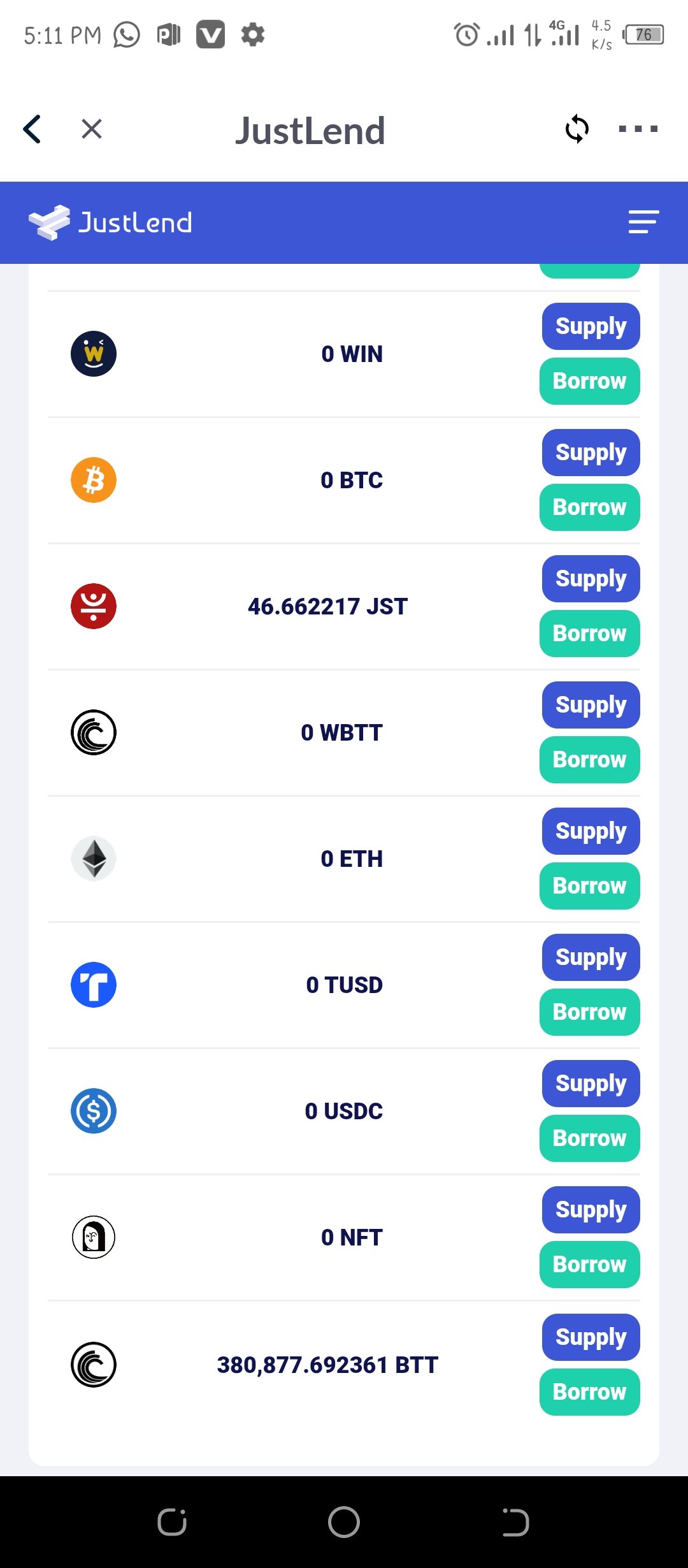
Task: Borrow ETH
Action: (x=590, y=886)
